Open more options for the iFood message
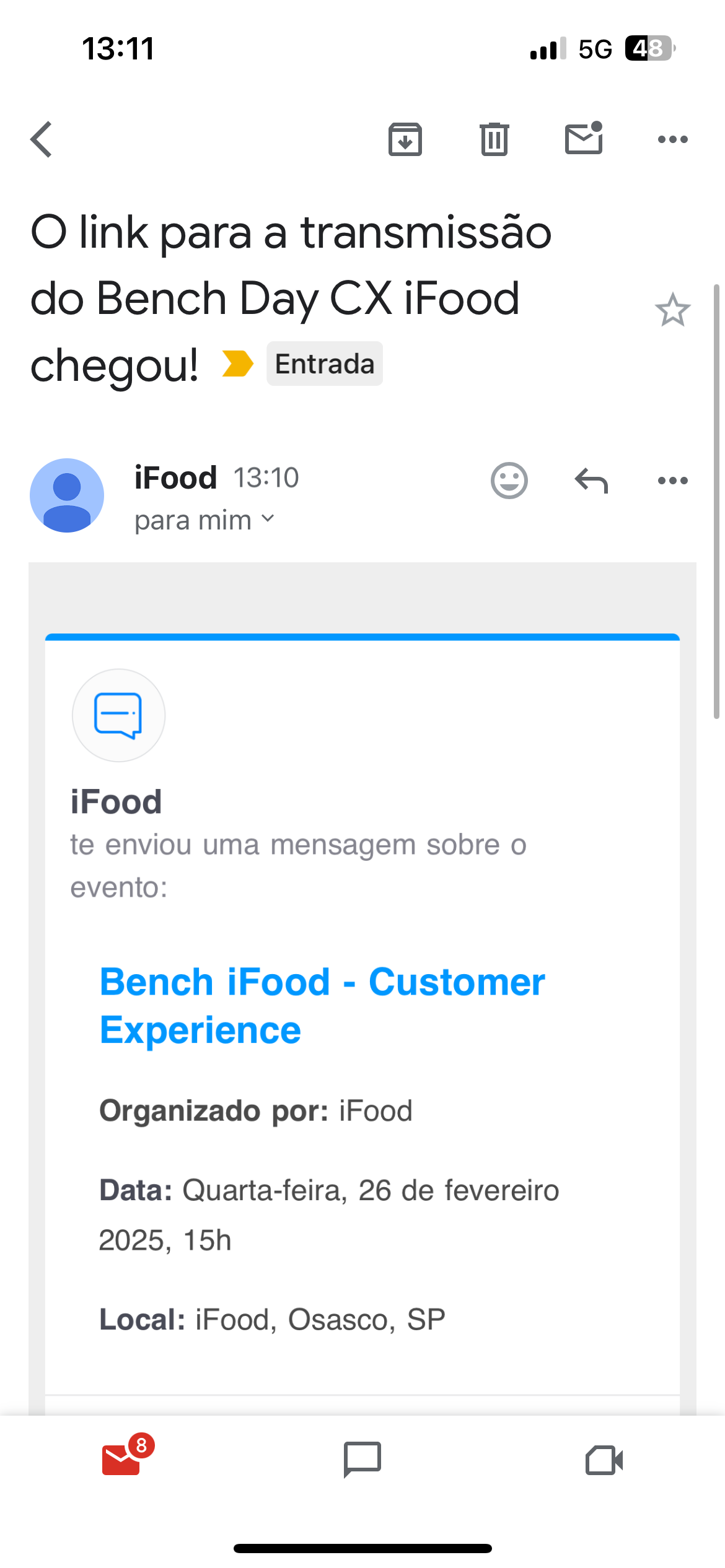This screenshot has height=1568, width=725. (672, 481)
